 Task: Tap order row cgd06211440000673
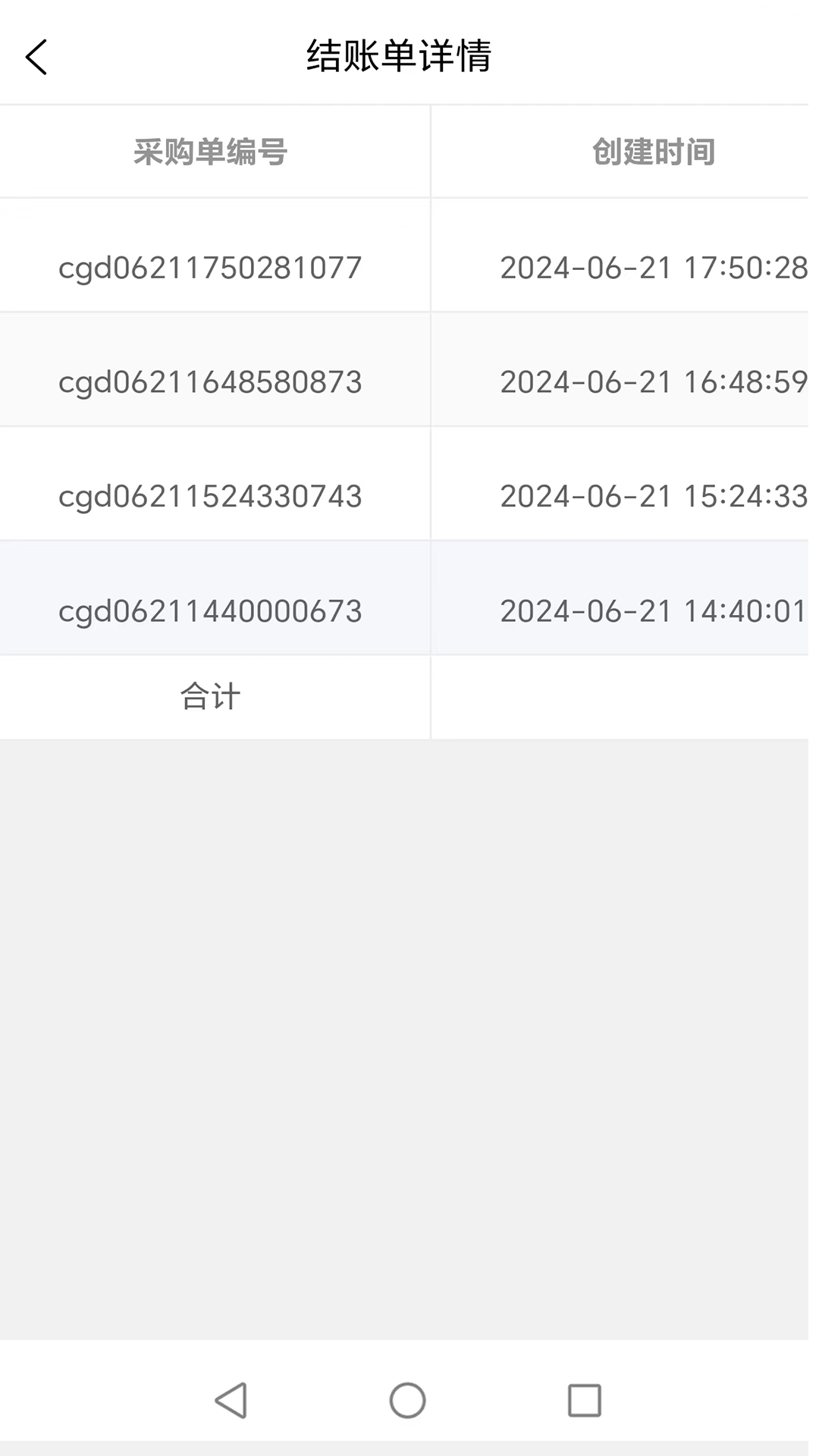211,610
